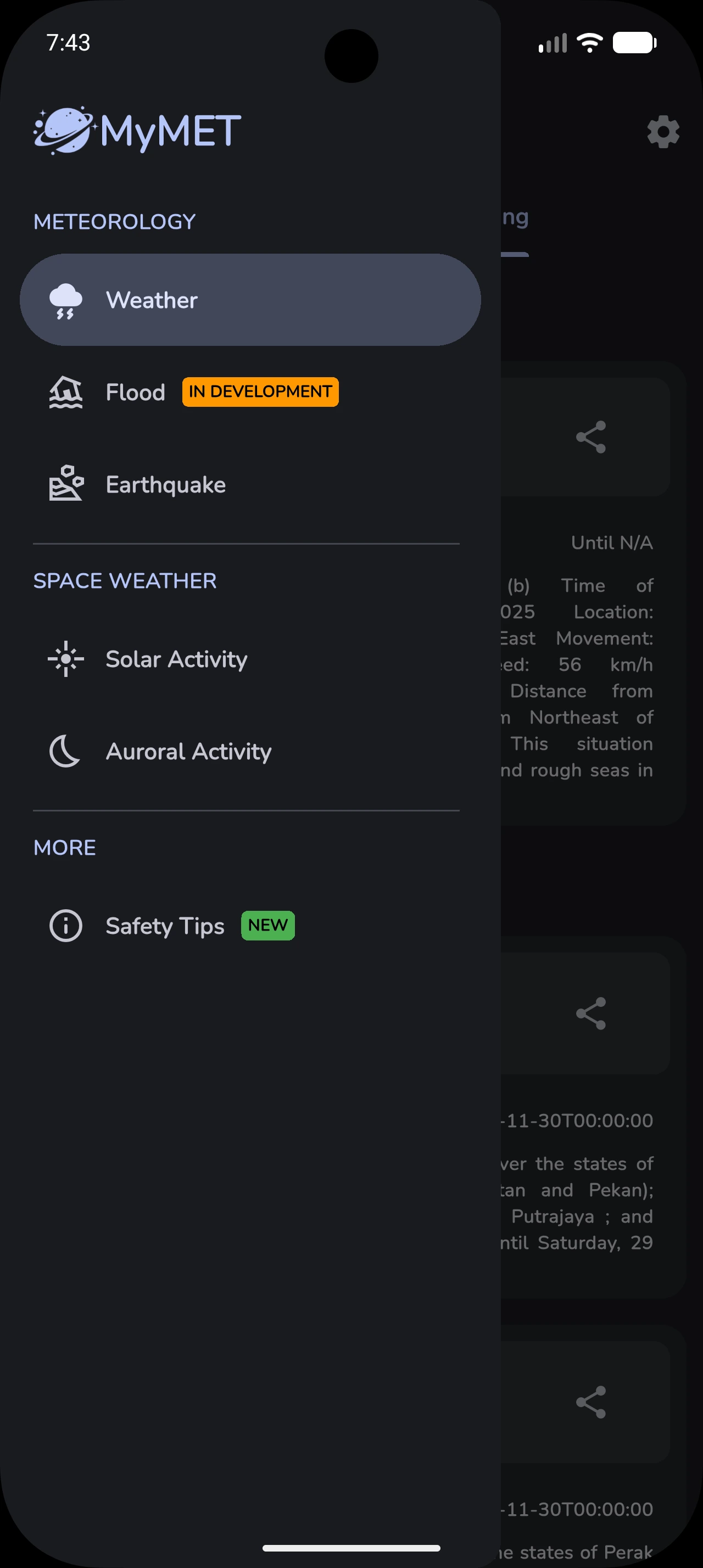View the Safety Tips page
Screen dimensions: 703x1568
(x=165, y=926)
